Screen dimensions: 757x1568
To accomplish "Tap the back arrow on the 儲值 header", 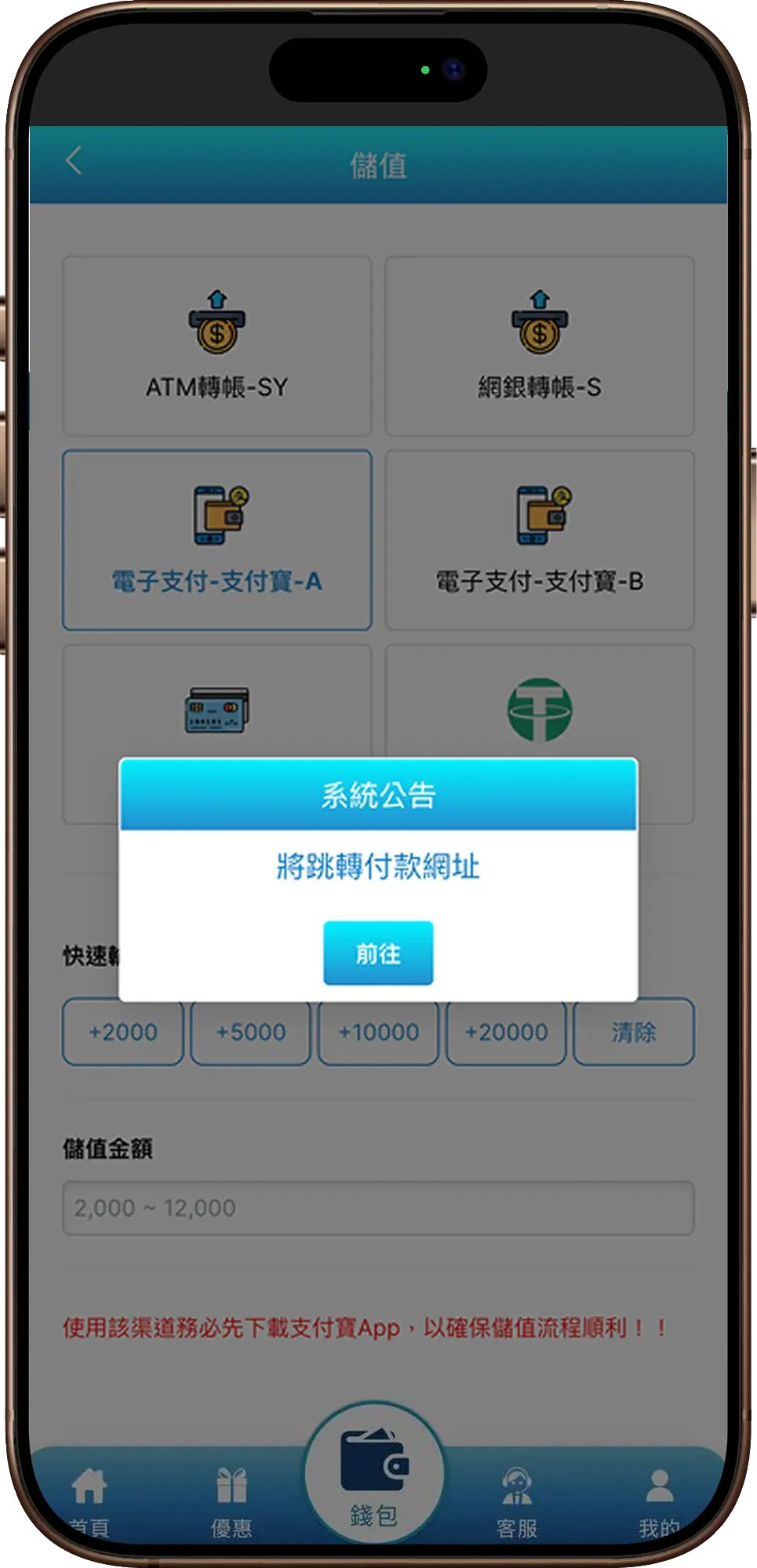I will pos(75,161).
